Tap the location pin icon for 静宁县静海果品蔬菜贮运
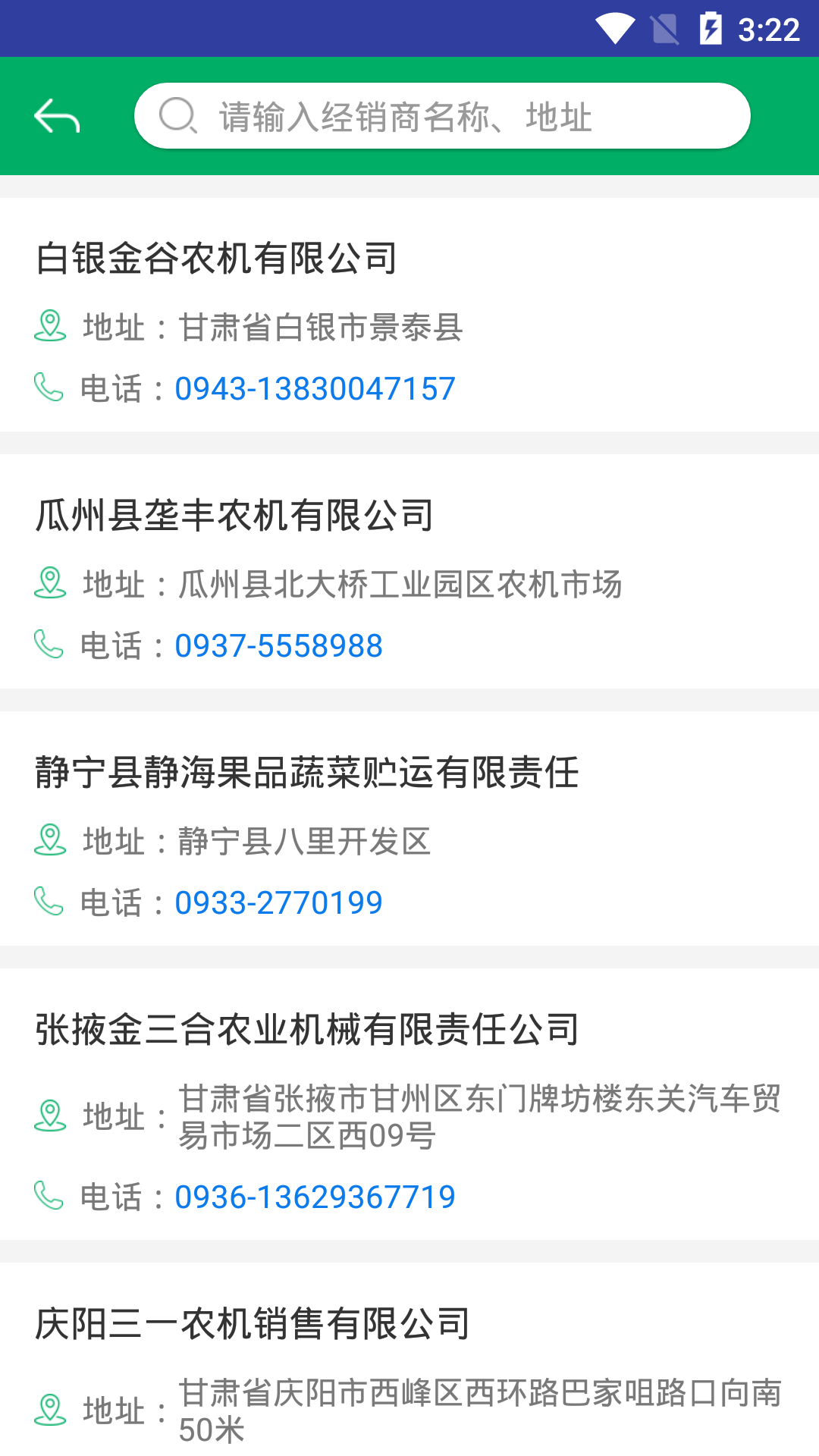Viewport: 819px width, 1456px height. tap(49, 840)
